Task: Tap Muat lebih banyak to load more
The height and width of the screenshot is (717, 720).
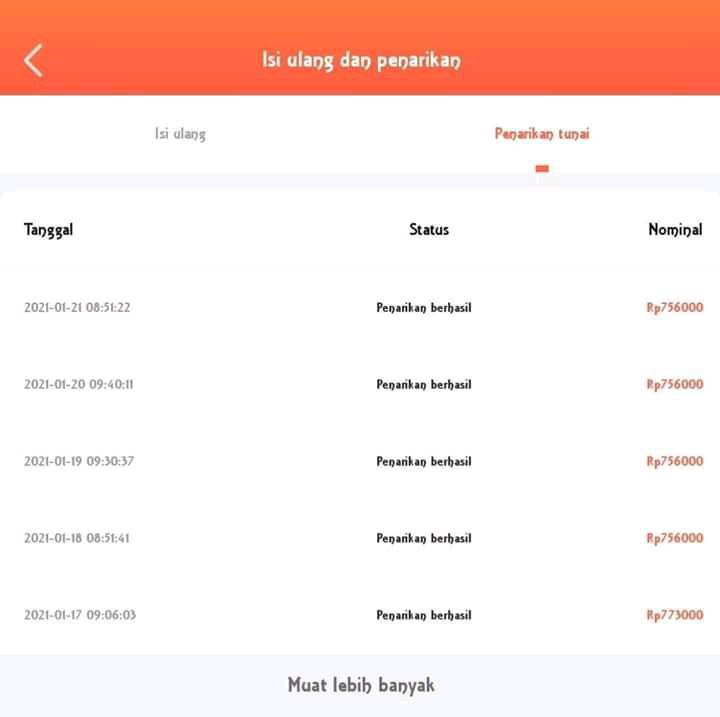Action: pos(360,685)
